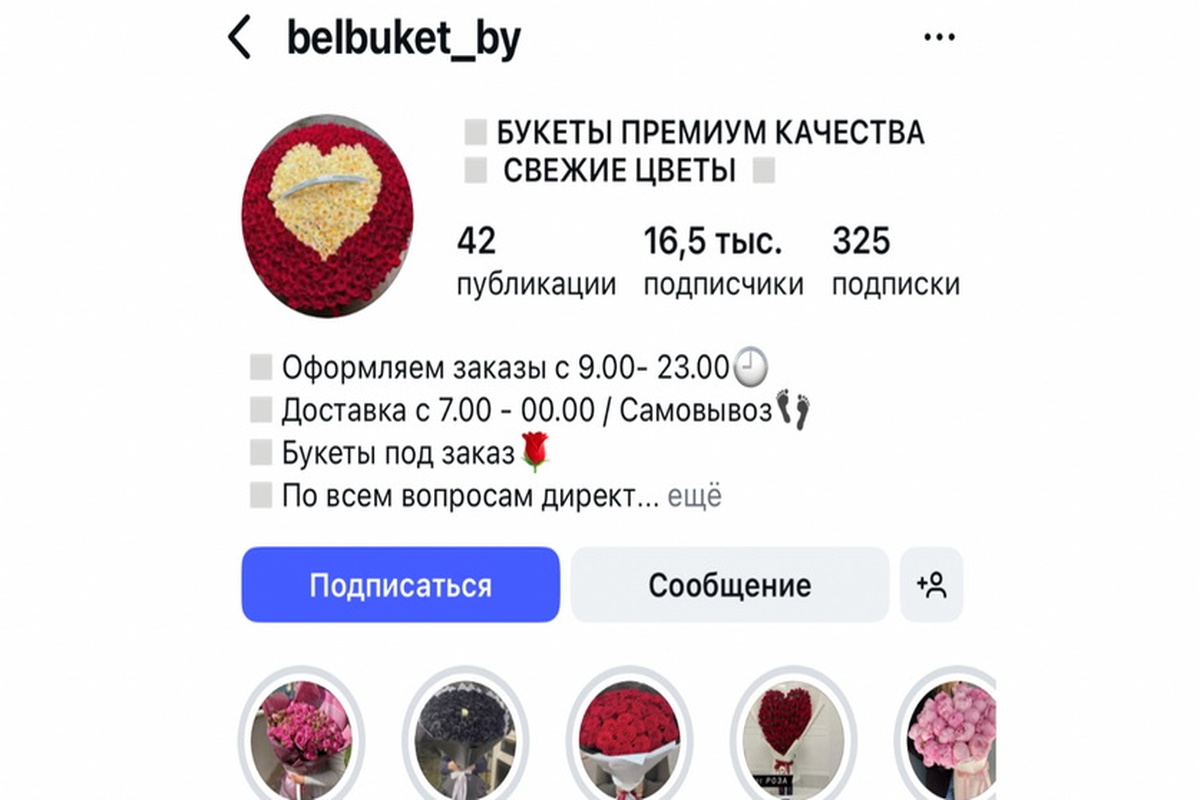Expand bio with the ещё link
Viewport: 1200px width, 800px height.
click(x=694, y=496)
